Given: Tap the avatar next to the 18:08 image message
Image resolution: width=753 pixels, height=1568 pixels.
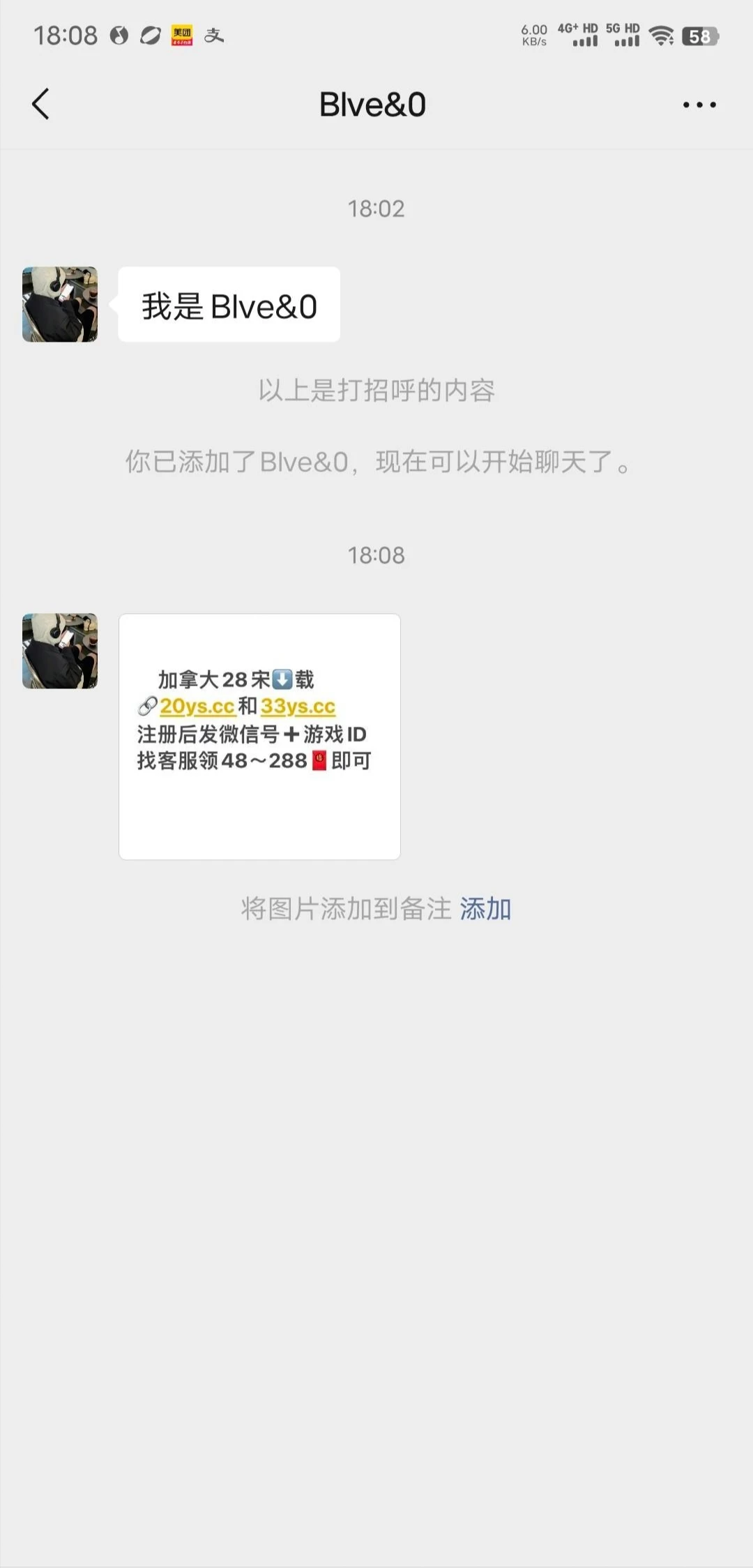Looking at the screenshot, I should [59, 652].
